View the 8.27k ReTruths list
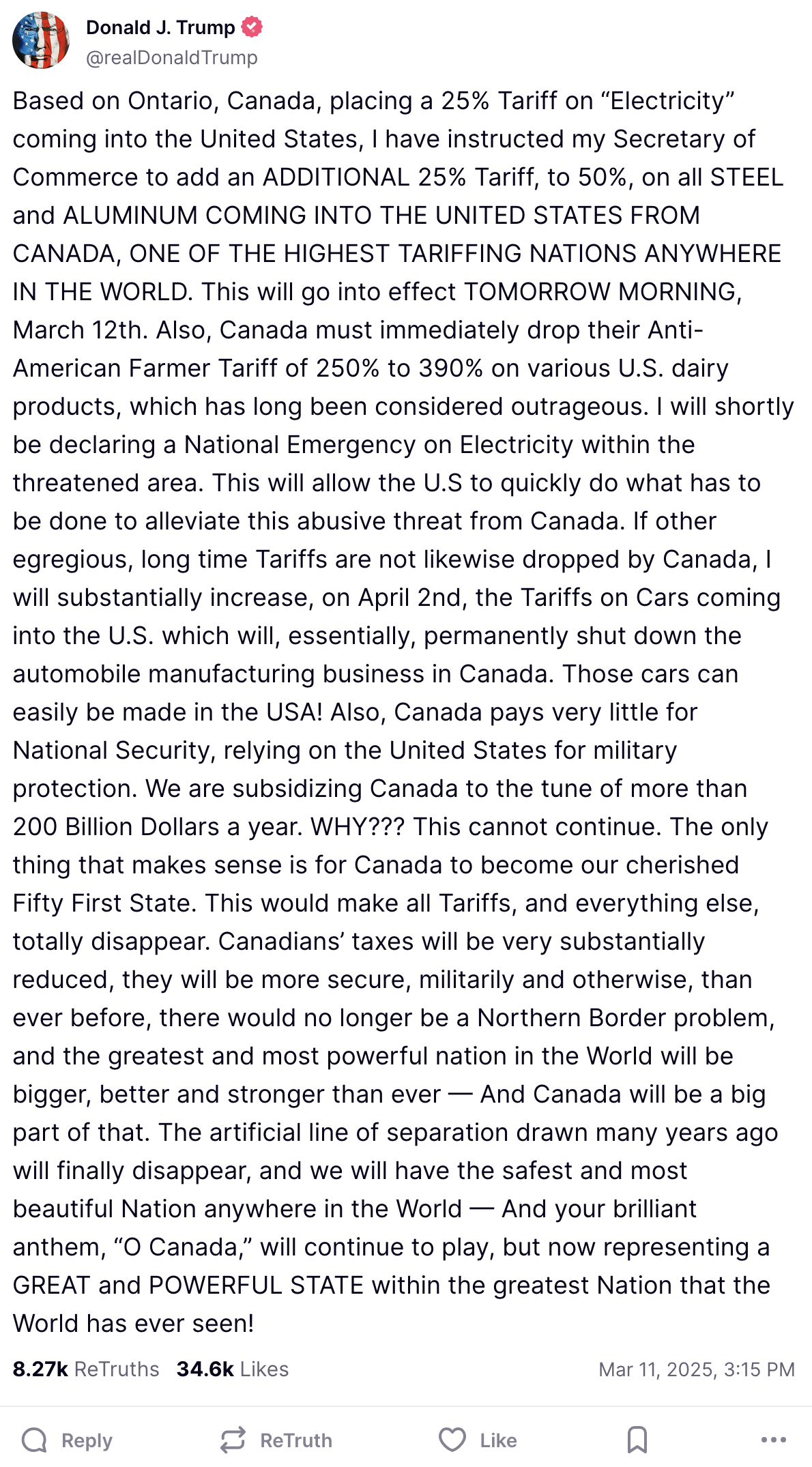Viewport: 812px width, 1467px height. (86, 1369)
